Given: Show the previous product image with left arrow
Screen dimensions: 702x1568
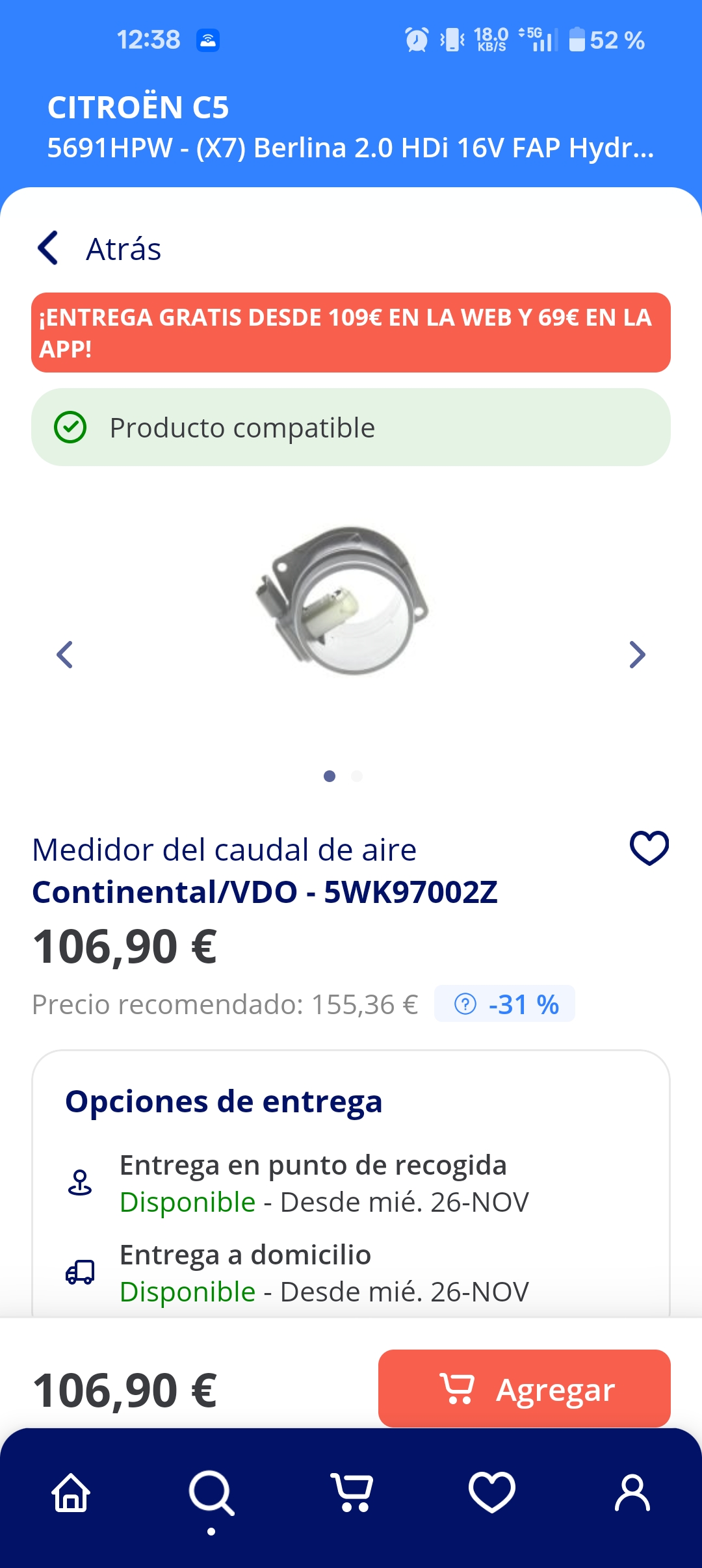Looking at the screenshot, I should coord(65,655).
